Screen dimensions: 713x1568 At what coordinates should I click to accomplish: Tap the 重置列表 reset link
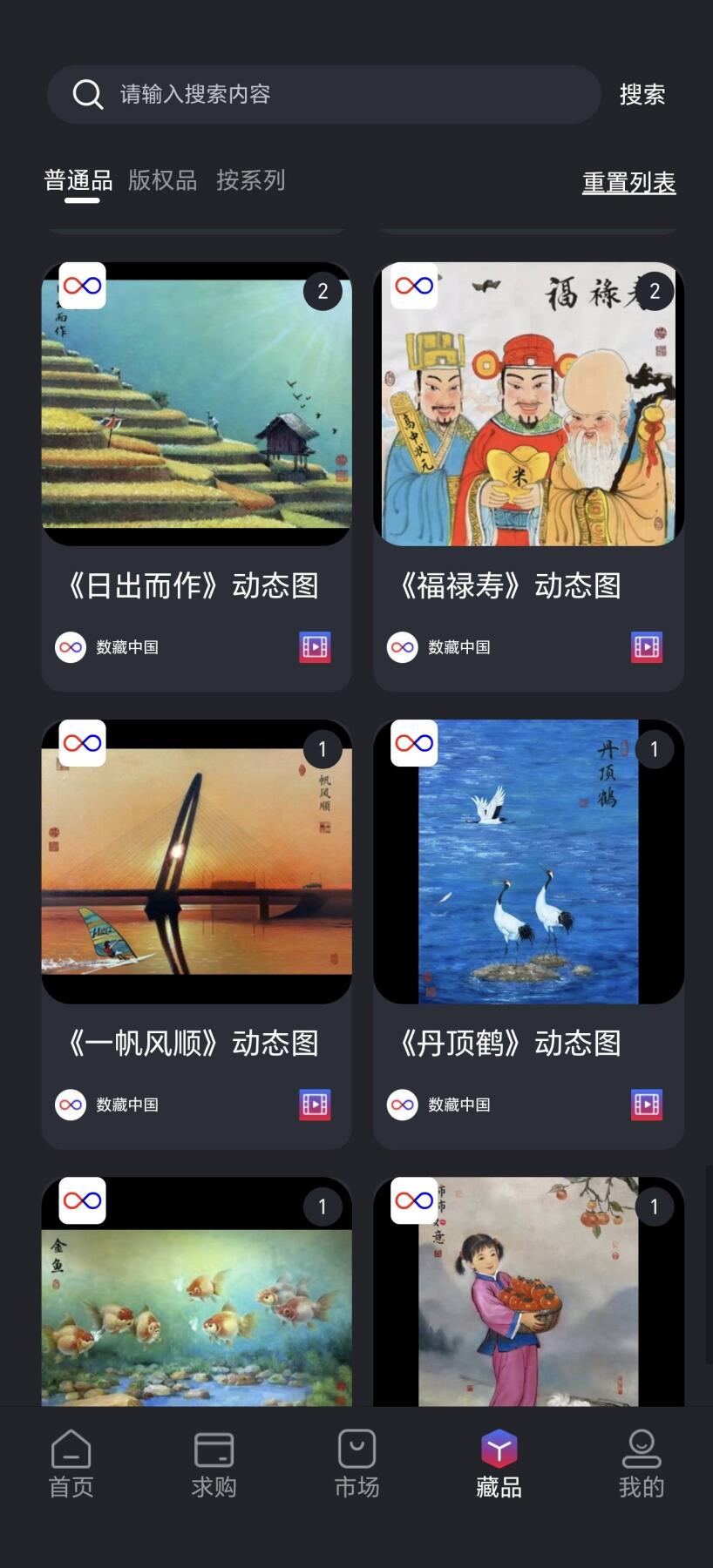(629, 182)
